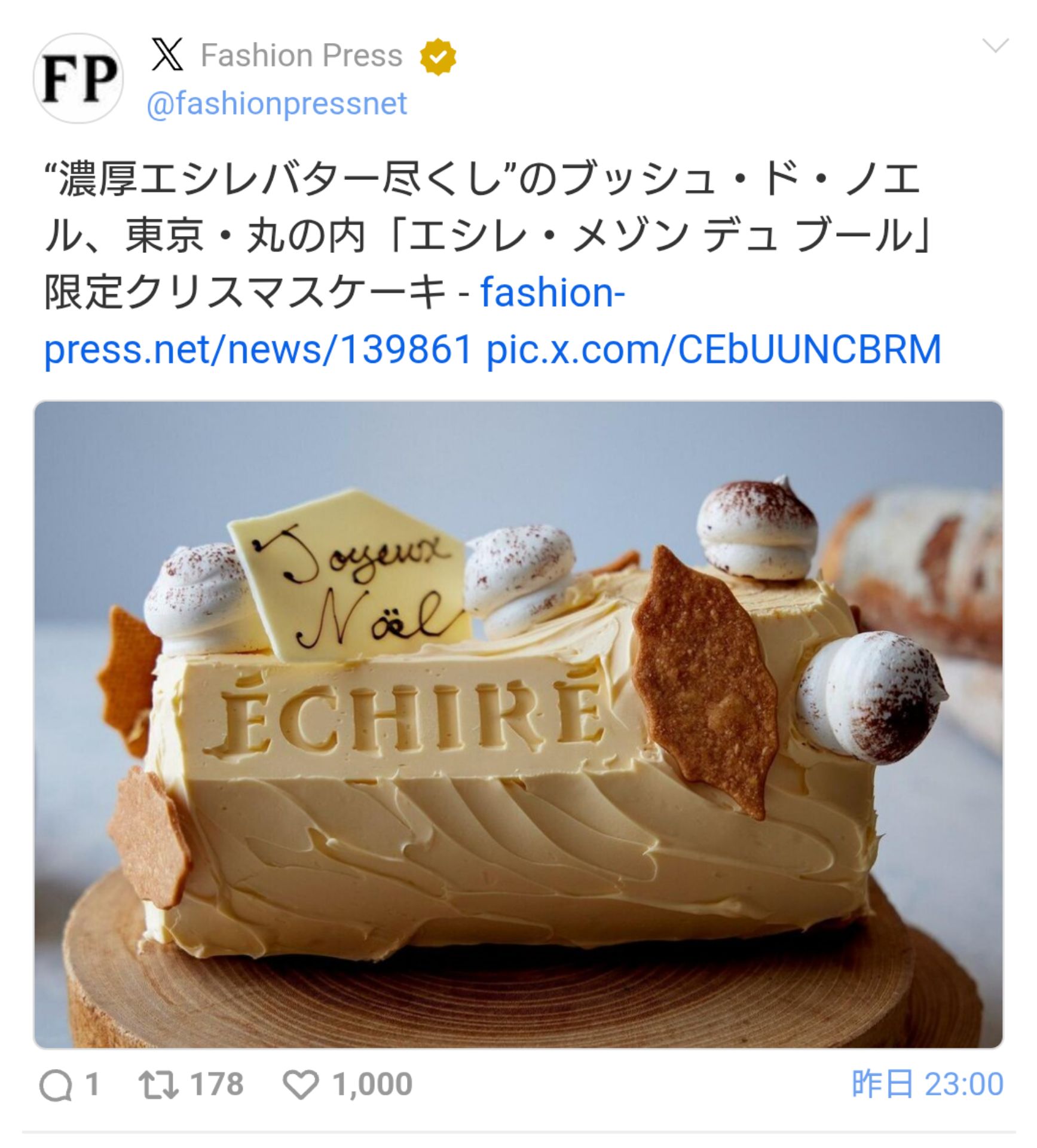View the Échiré cake photo
This screenshot has width=1037, height=1148.
point(518,723)
